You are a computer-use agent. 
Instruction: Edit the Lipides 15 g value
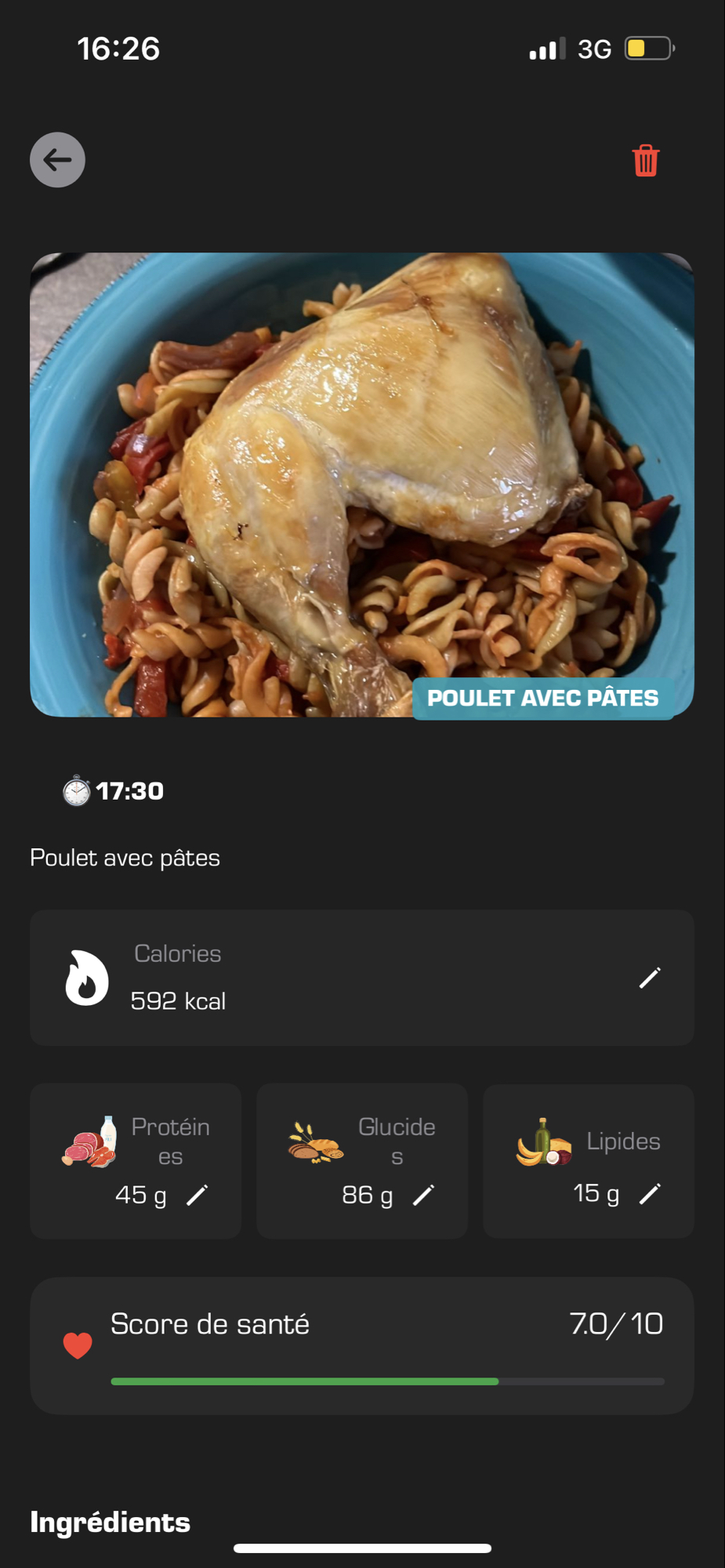click(651, 1194)
